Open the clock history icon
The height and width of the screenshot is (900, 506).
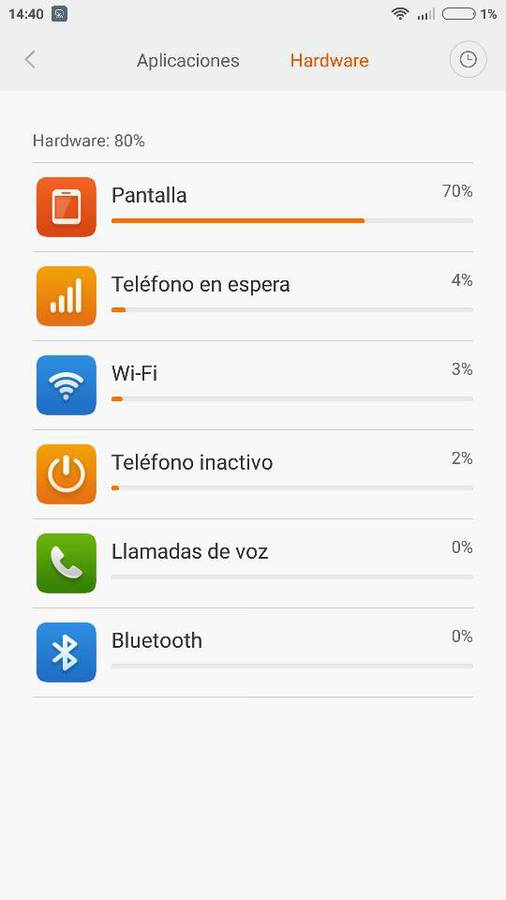468,60
